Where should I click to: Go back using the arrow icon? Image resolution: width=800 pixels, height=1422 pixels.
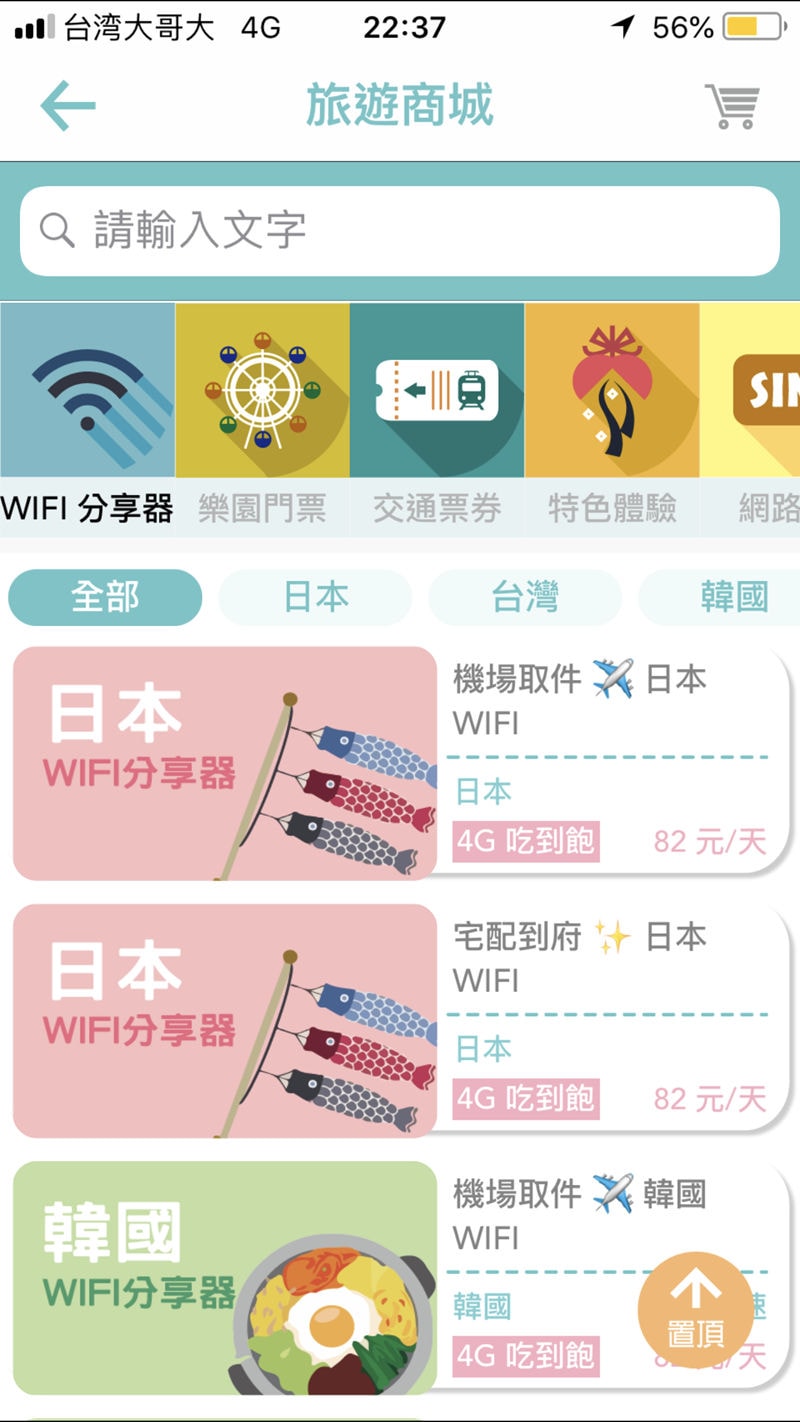click(67, 106)
